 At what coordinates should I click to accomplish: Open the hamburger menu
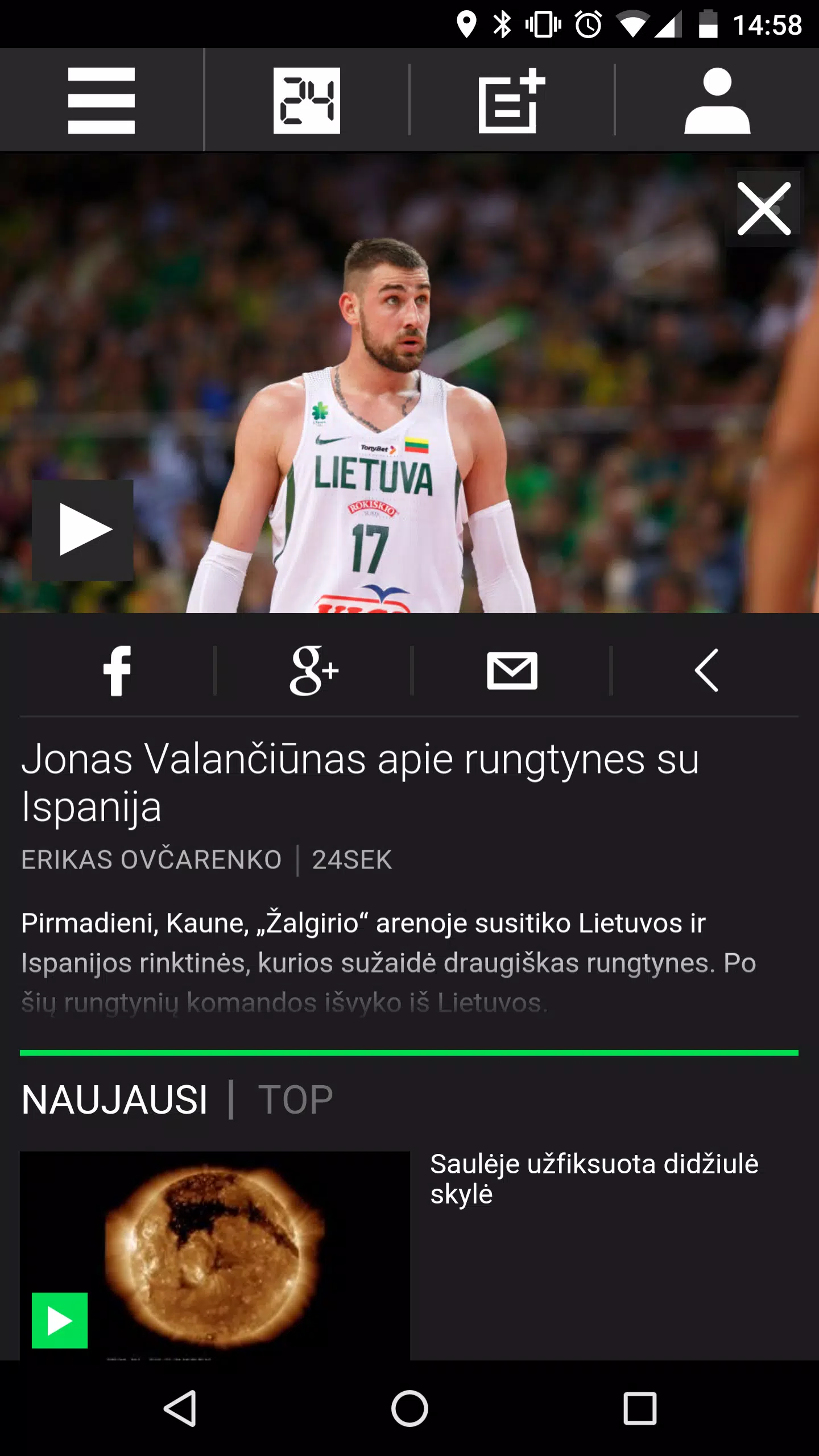[x=101, y=101]
